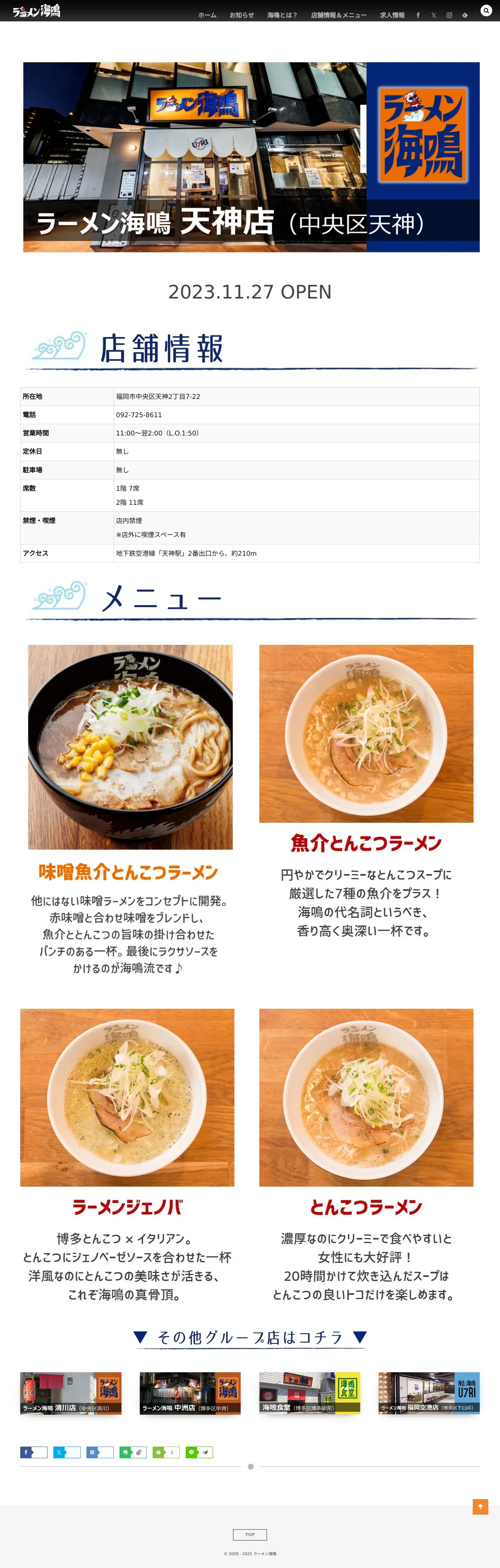
Task: Open the 海鳴食堂 store banner
Action: tap(309, 1393)
